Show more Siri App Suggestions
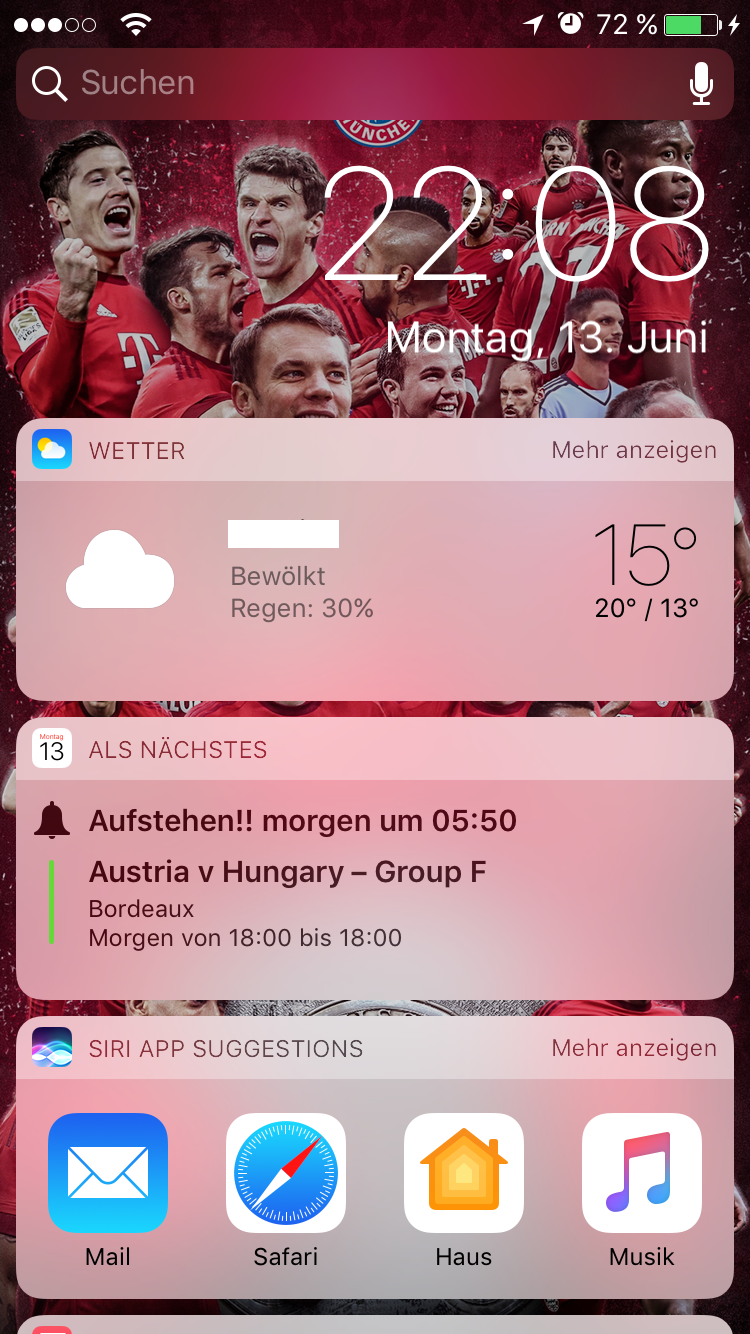 point(634,1048)
